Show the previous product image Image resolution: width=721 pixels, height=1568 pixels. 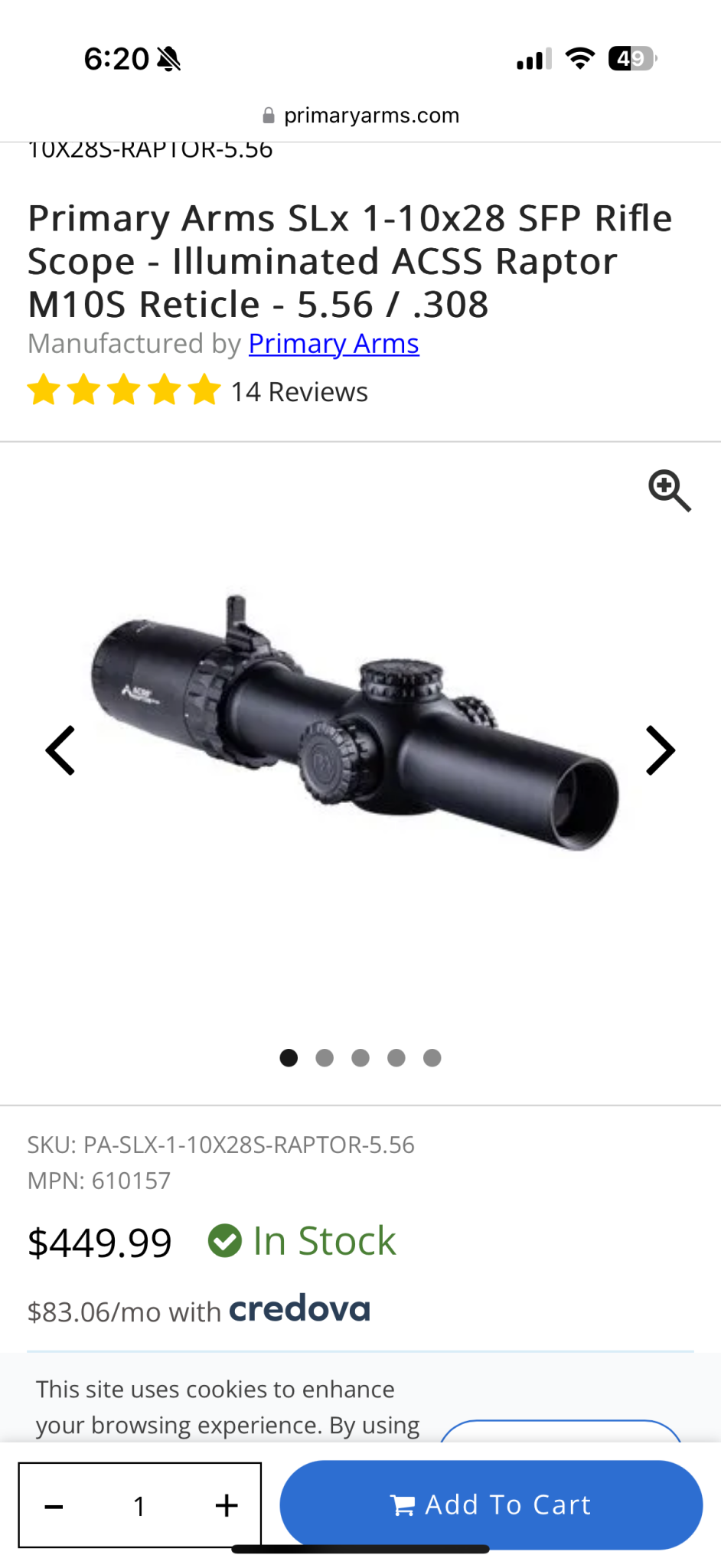(60, 750)
